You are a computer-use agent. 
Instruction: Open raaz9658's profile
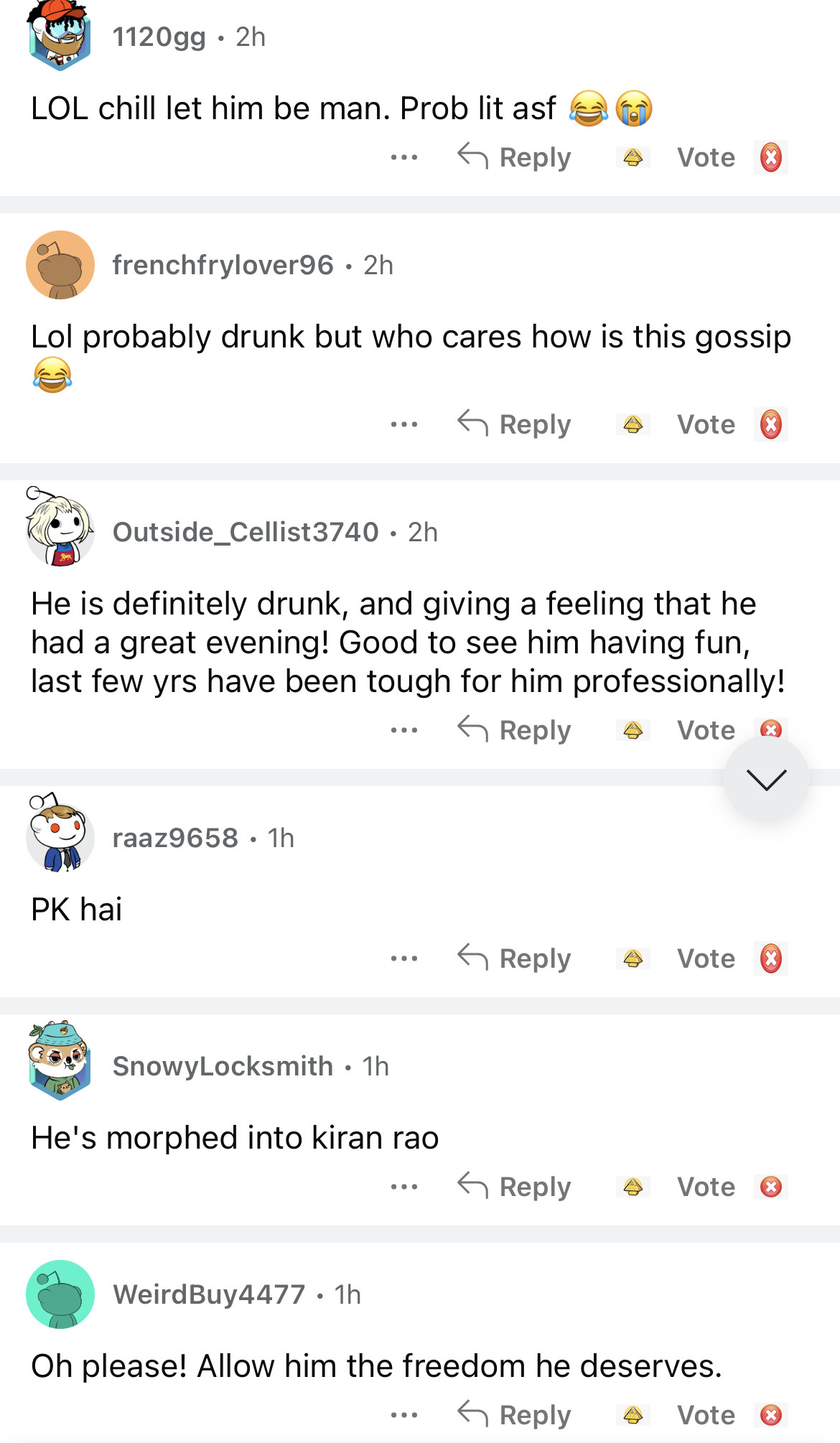[175, 838]
